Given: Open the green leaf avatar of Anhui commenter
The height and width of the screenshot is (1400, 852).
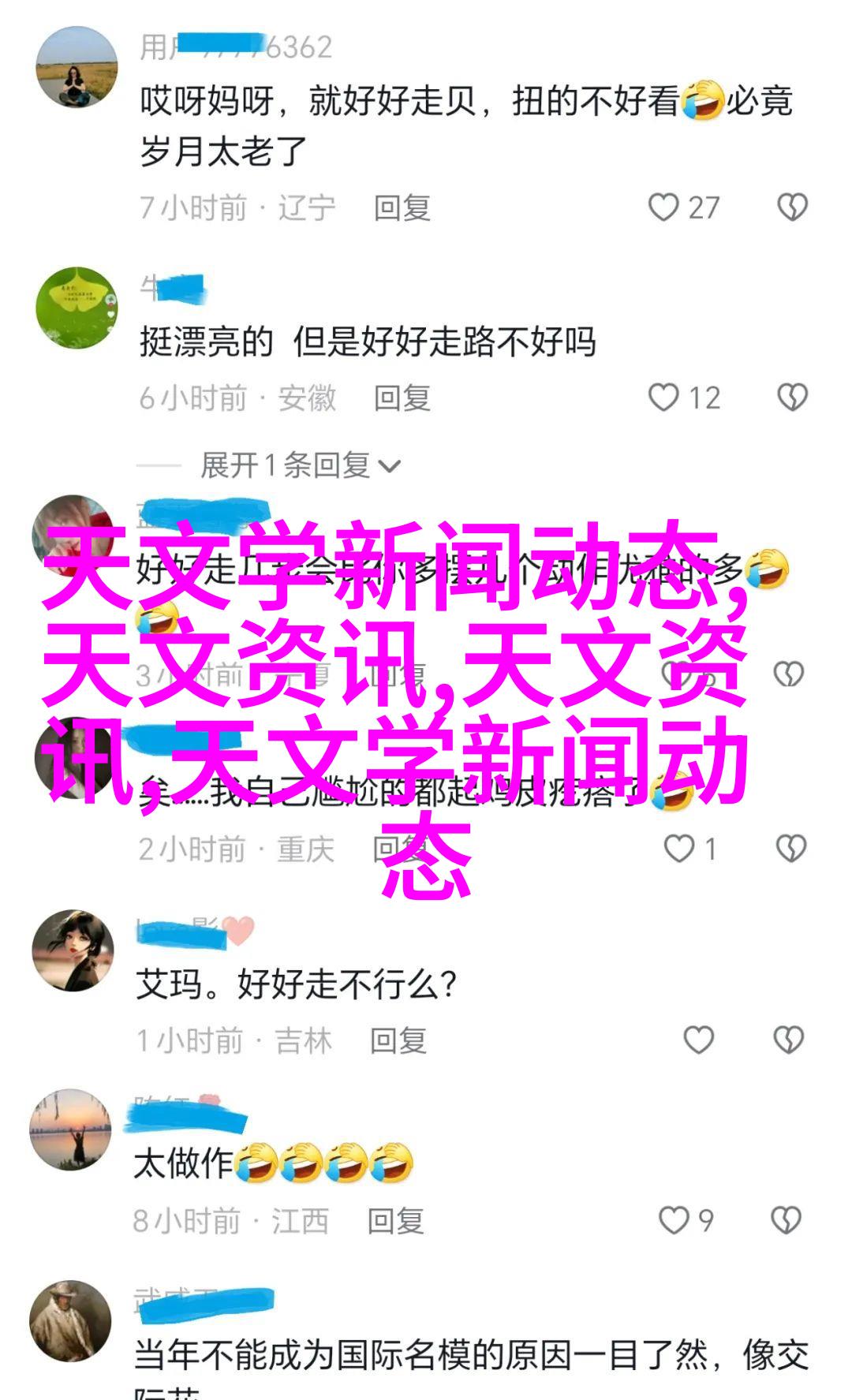Looking at the screenshot, I should coord(77,308).
